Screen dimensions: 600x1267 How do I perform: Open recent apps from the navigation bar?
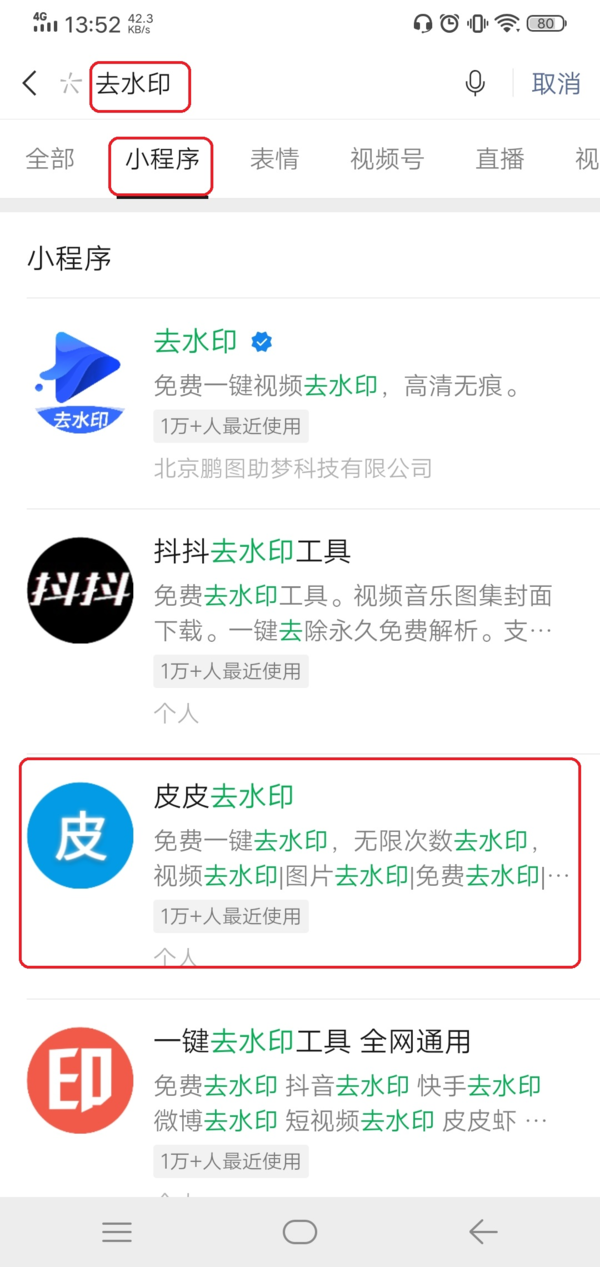[x=117, y=1232]
